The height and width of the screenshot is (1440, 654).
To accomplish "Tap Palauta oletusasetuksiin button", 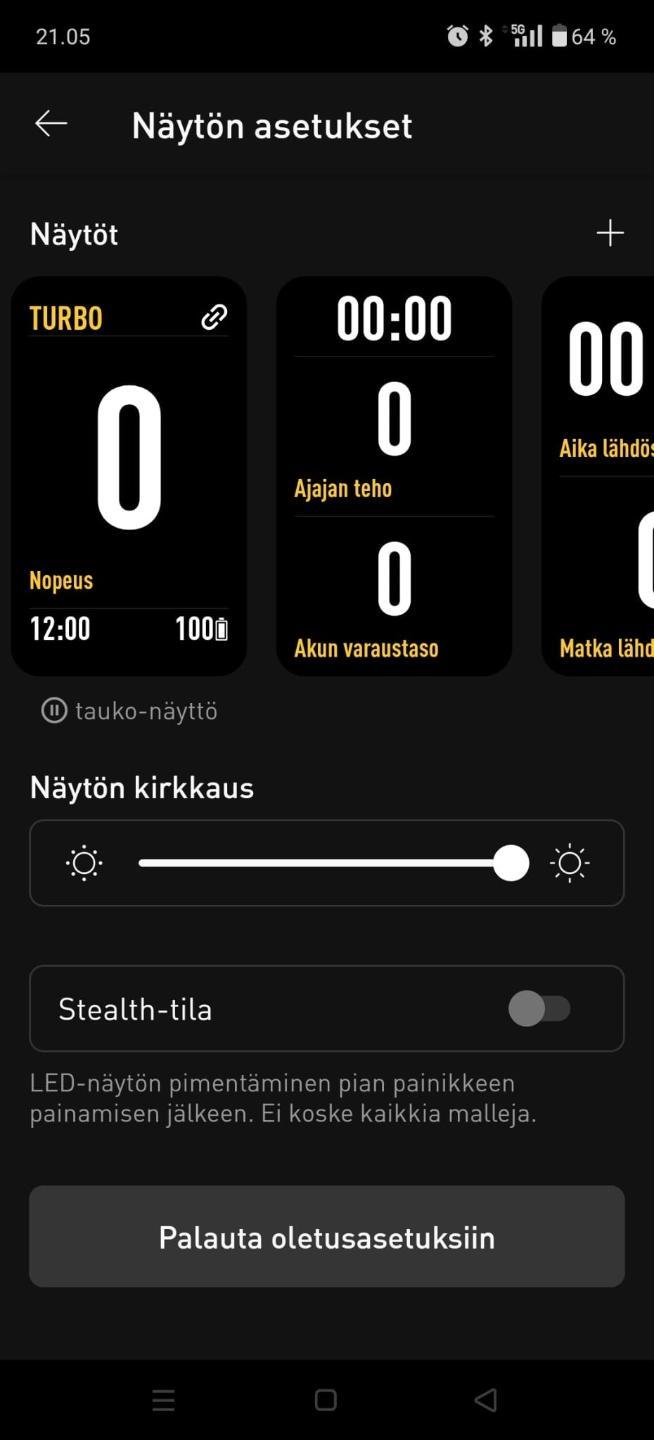I will (327, 1237).
